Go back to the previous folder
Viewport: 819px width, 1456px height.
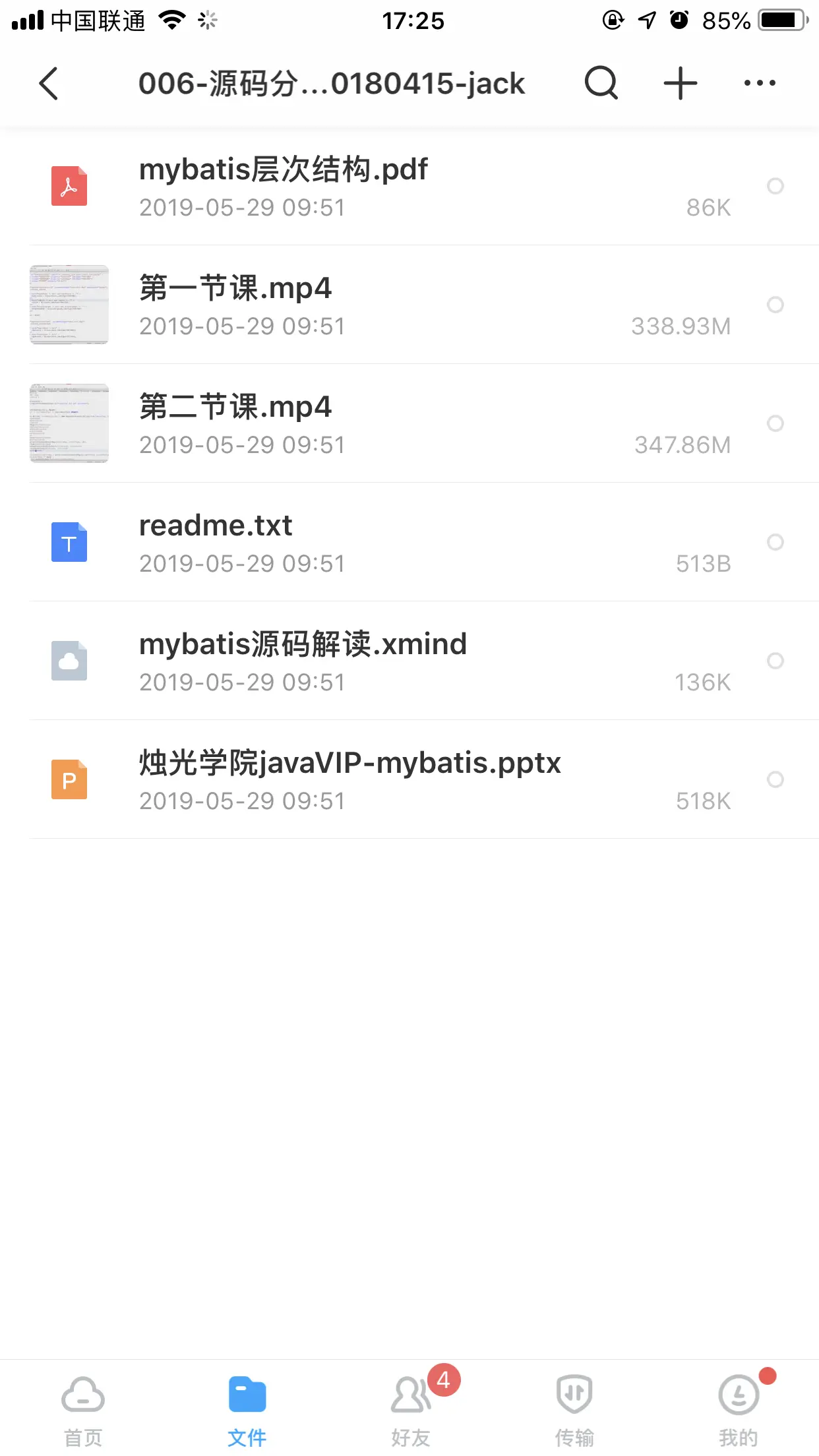[49, 84]
